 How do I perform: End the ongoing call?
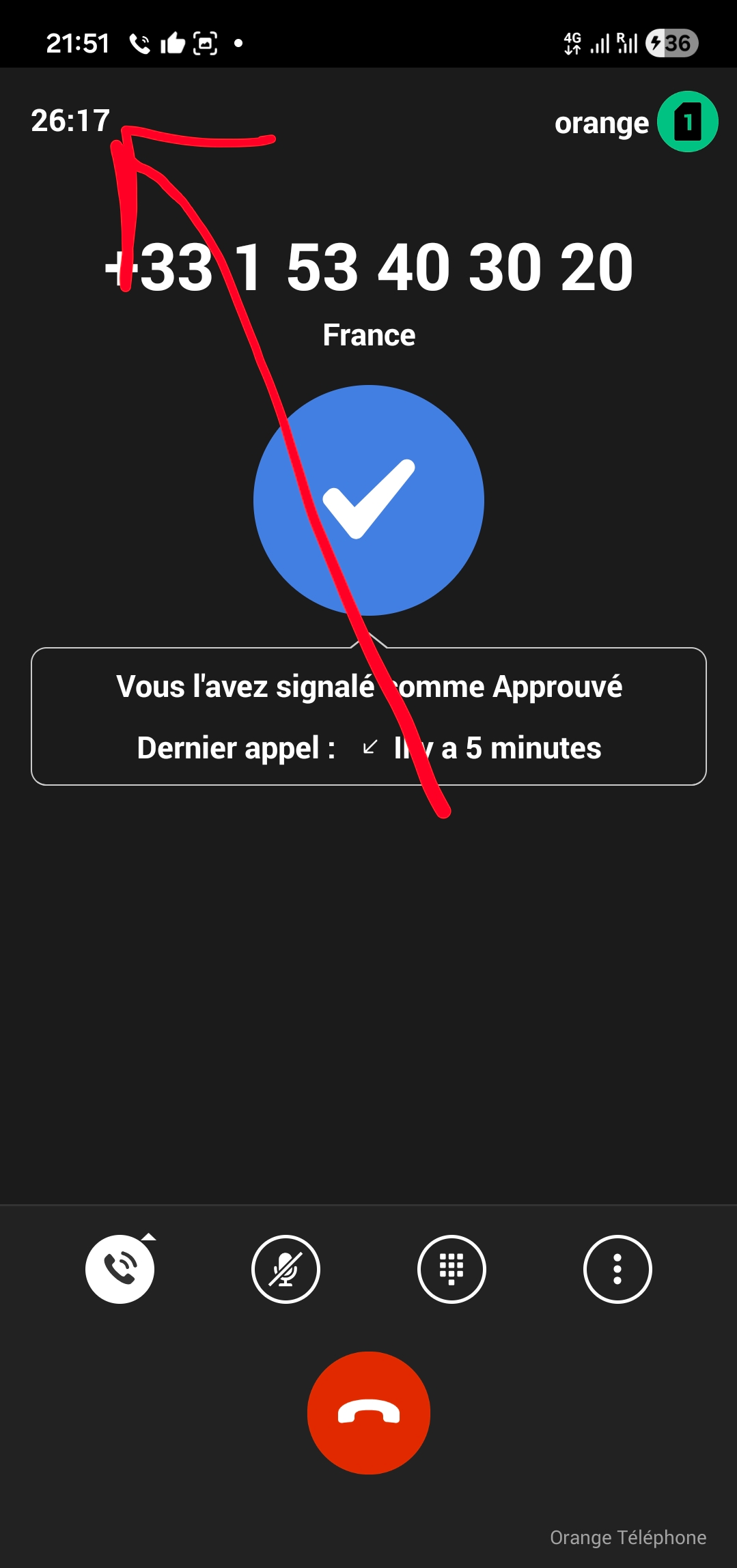click(x=368, y=1412)
